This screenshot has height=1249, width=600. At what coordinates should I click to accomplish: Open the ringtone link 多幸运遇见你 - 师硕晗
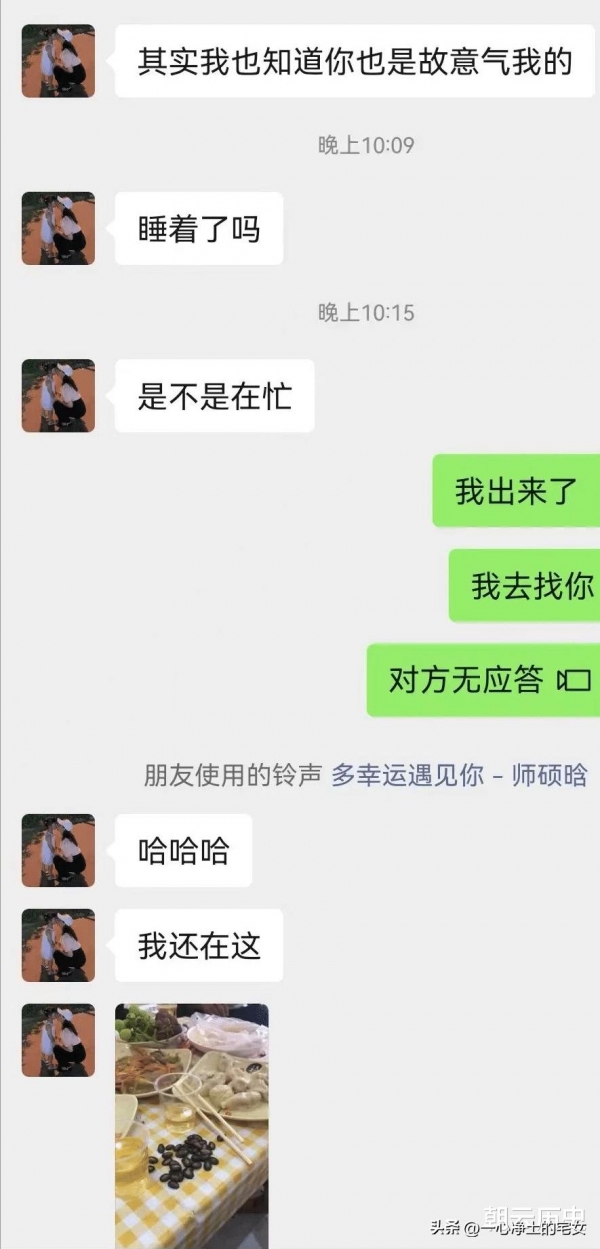(x=459, y=775)
